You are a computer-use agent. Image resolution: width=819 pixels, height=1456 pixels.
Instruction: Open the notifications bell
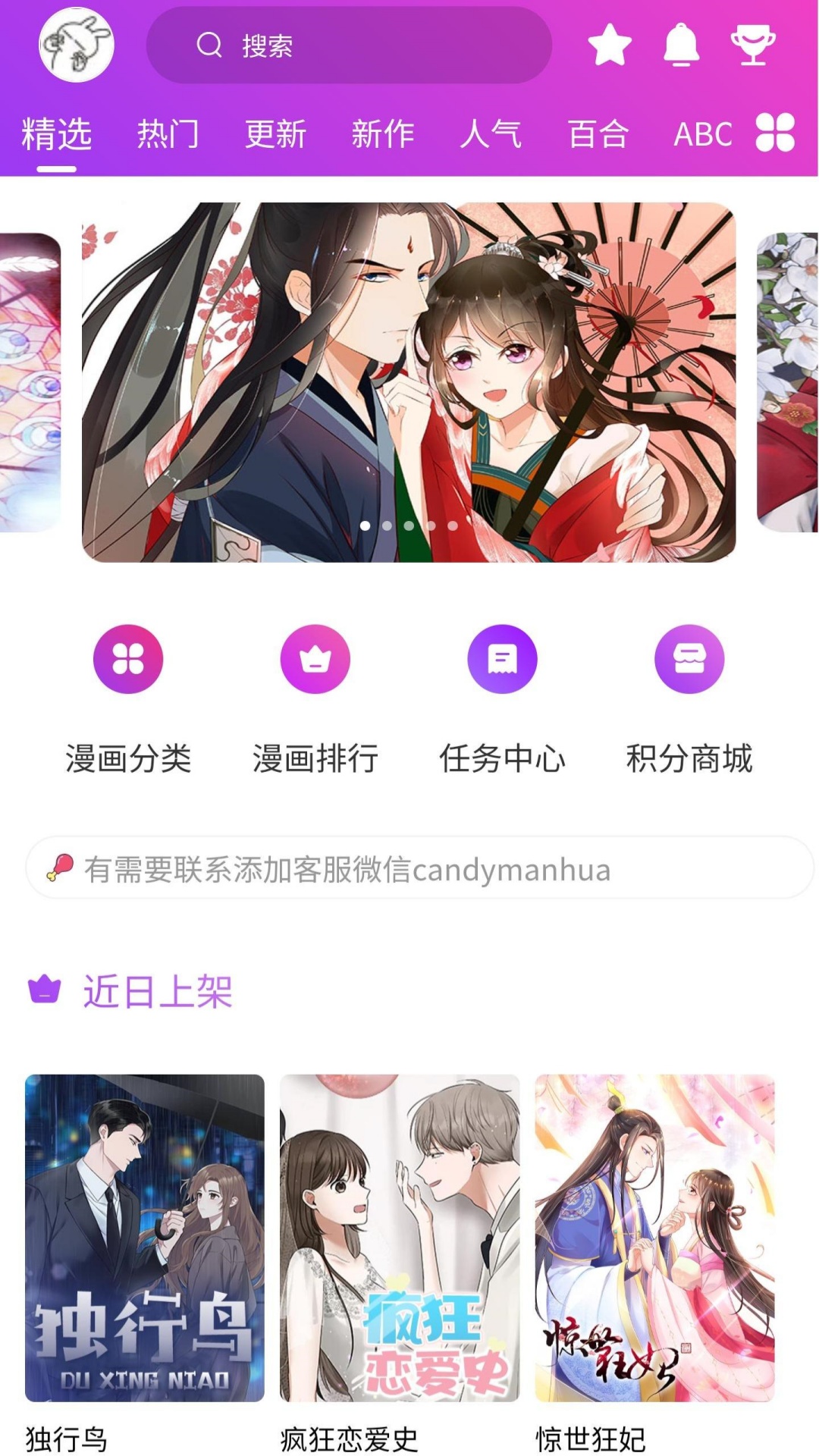click(x=681, y=45)
